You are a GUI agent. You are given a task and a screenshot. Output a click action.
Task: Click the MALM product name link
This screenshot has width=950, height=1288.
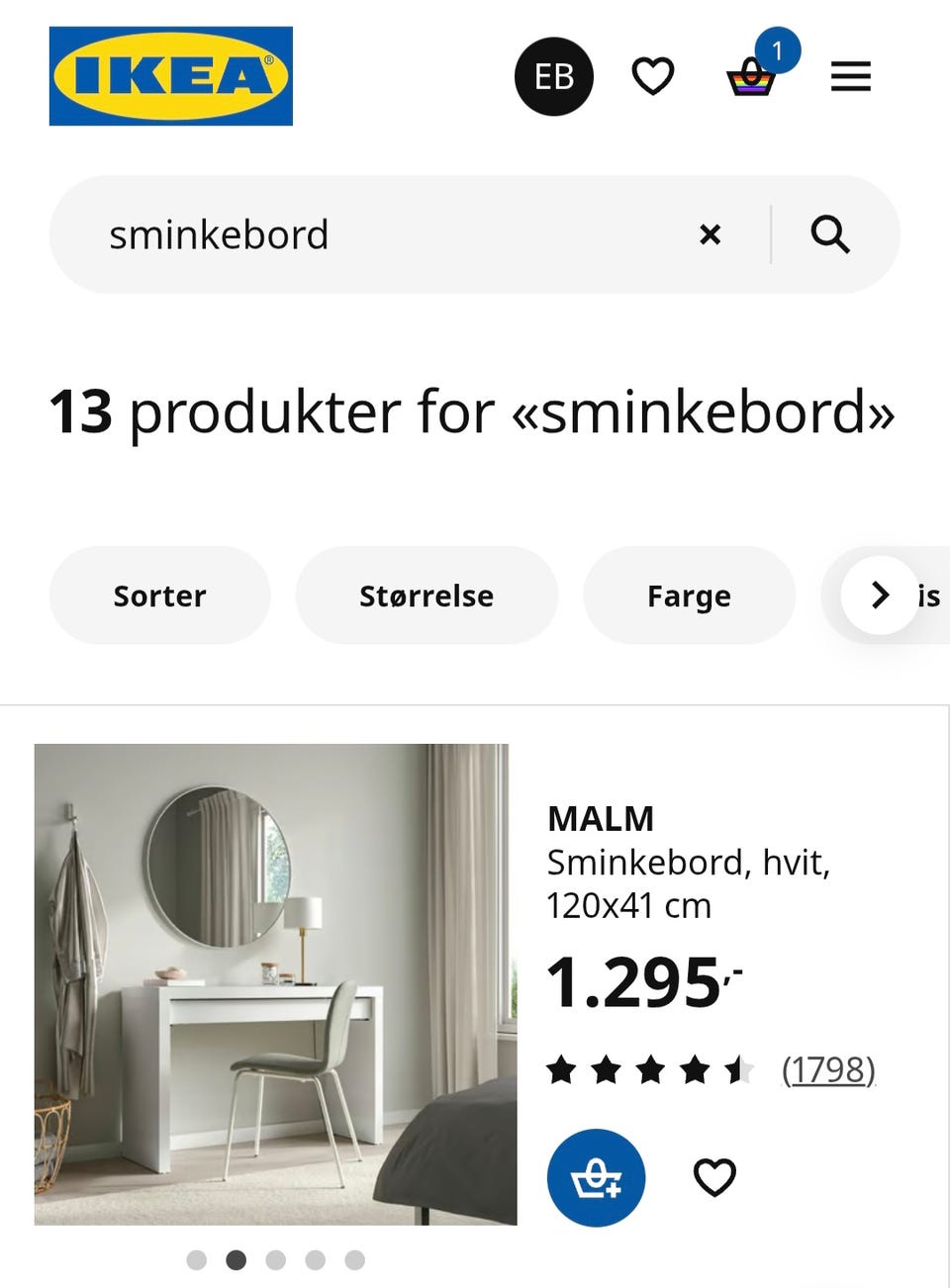pos(600,818)
